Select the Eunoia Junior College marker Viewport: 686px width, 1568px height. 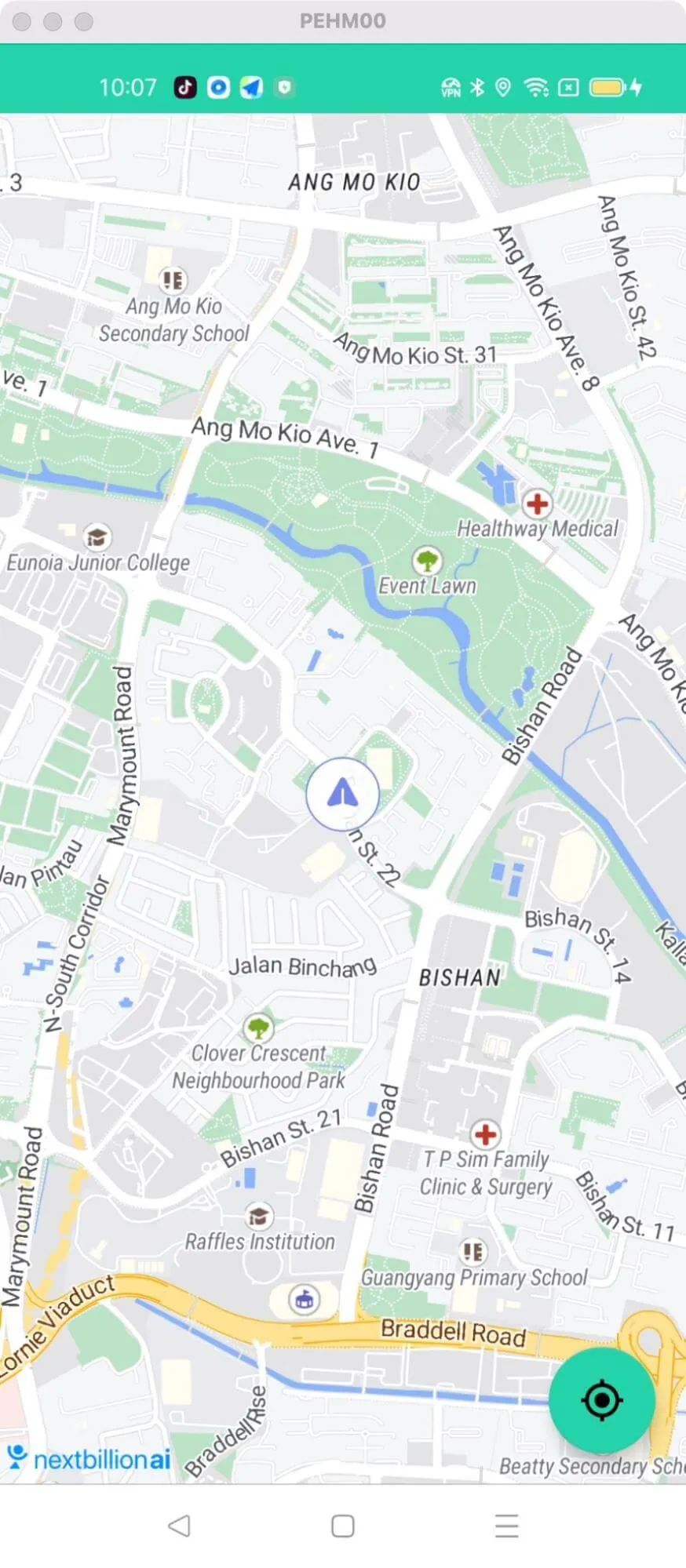tap(97, 537)
